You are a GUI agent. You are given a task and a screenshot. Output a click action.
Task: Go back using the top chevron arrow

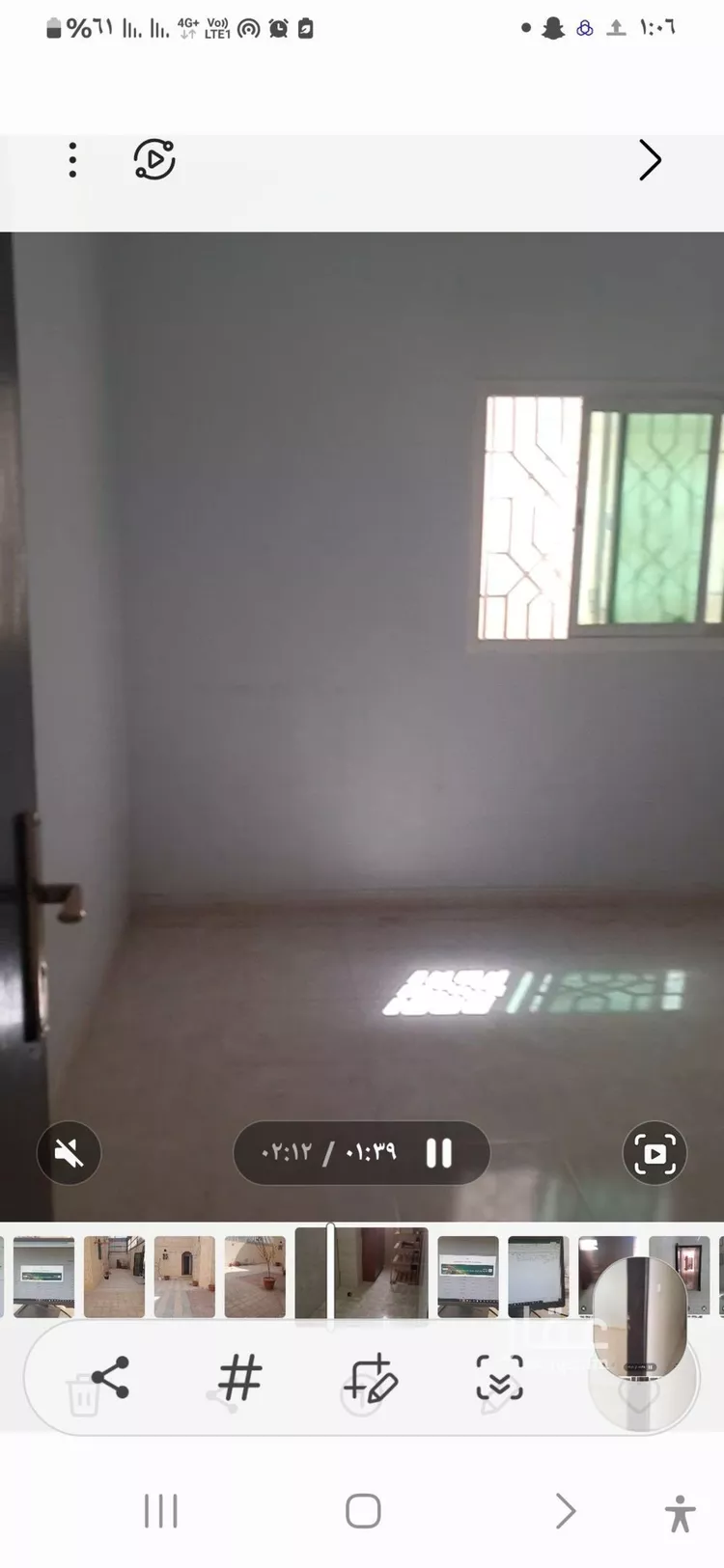click(650, 160)
